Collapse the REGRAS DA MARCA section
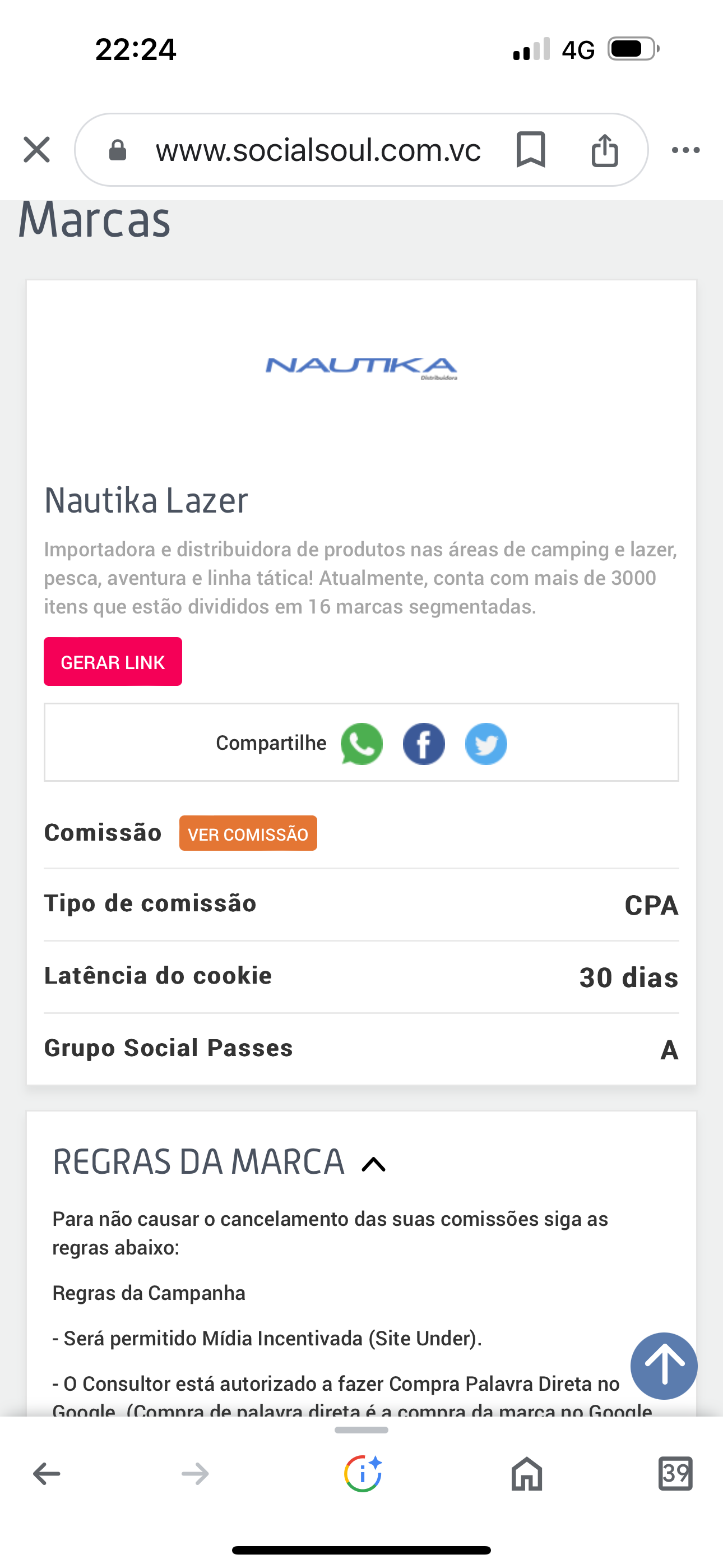Screen dimensions: 723x1568 [x=373, y=1164]
